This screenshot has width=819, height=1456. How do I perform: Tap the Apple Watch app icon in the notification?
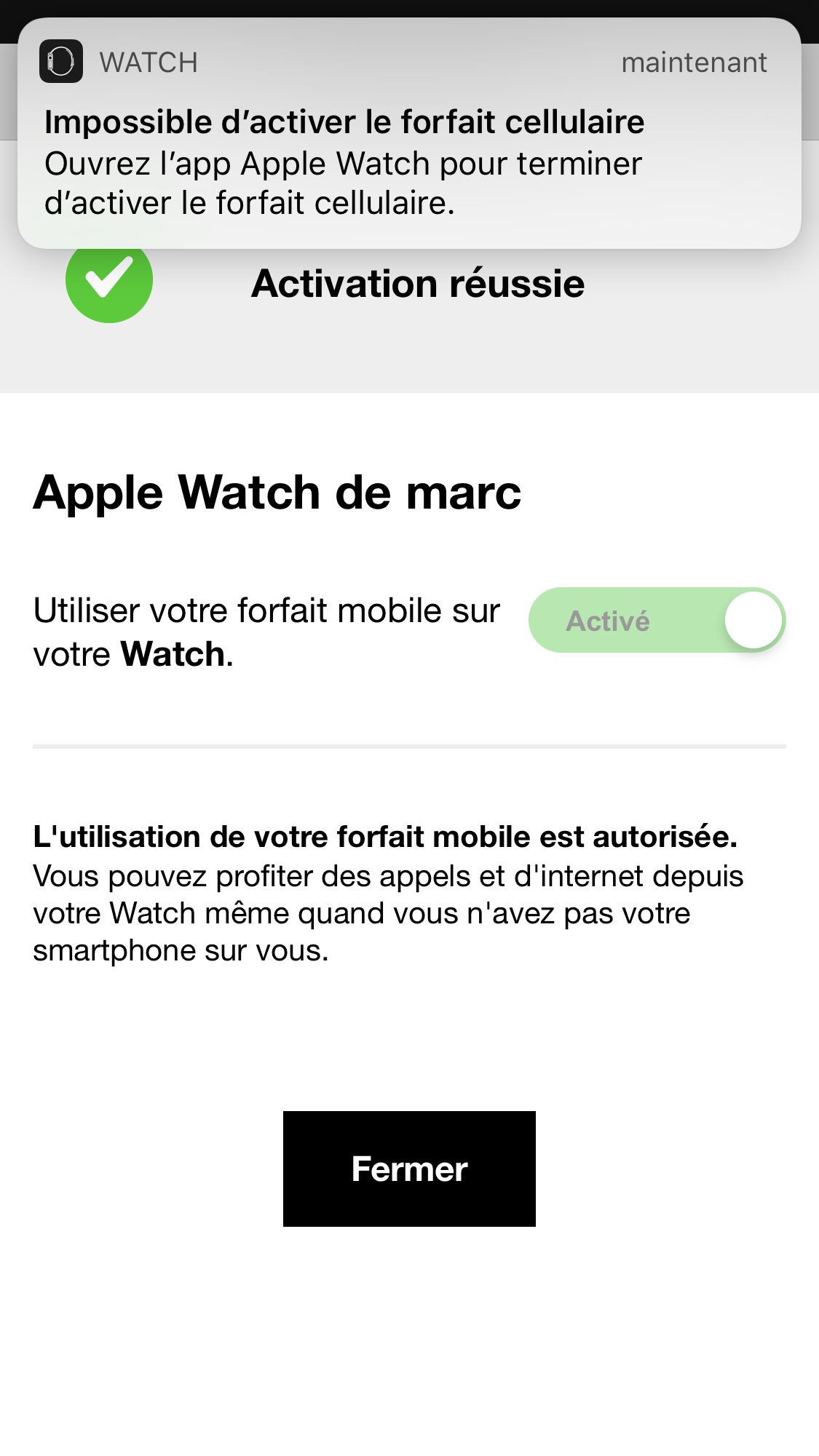[61, 63]
